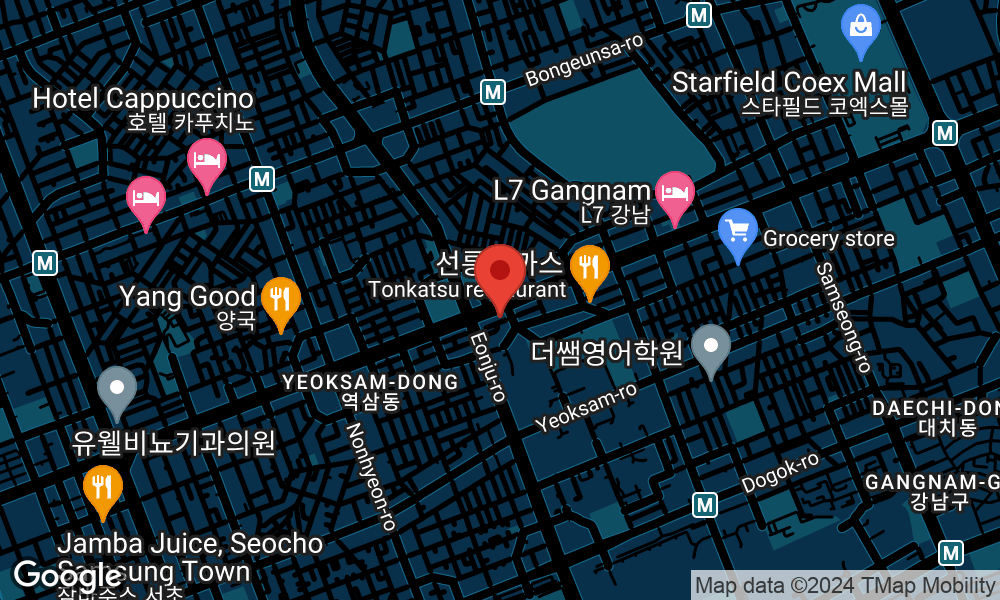Select the Yang Good restaurant marker
The image size is (1000, 600).
tap(281, 299)
